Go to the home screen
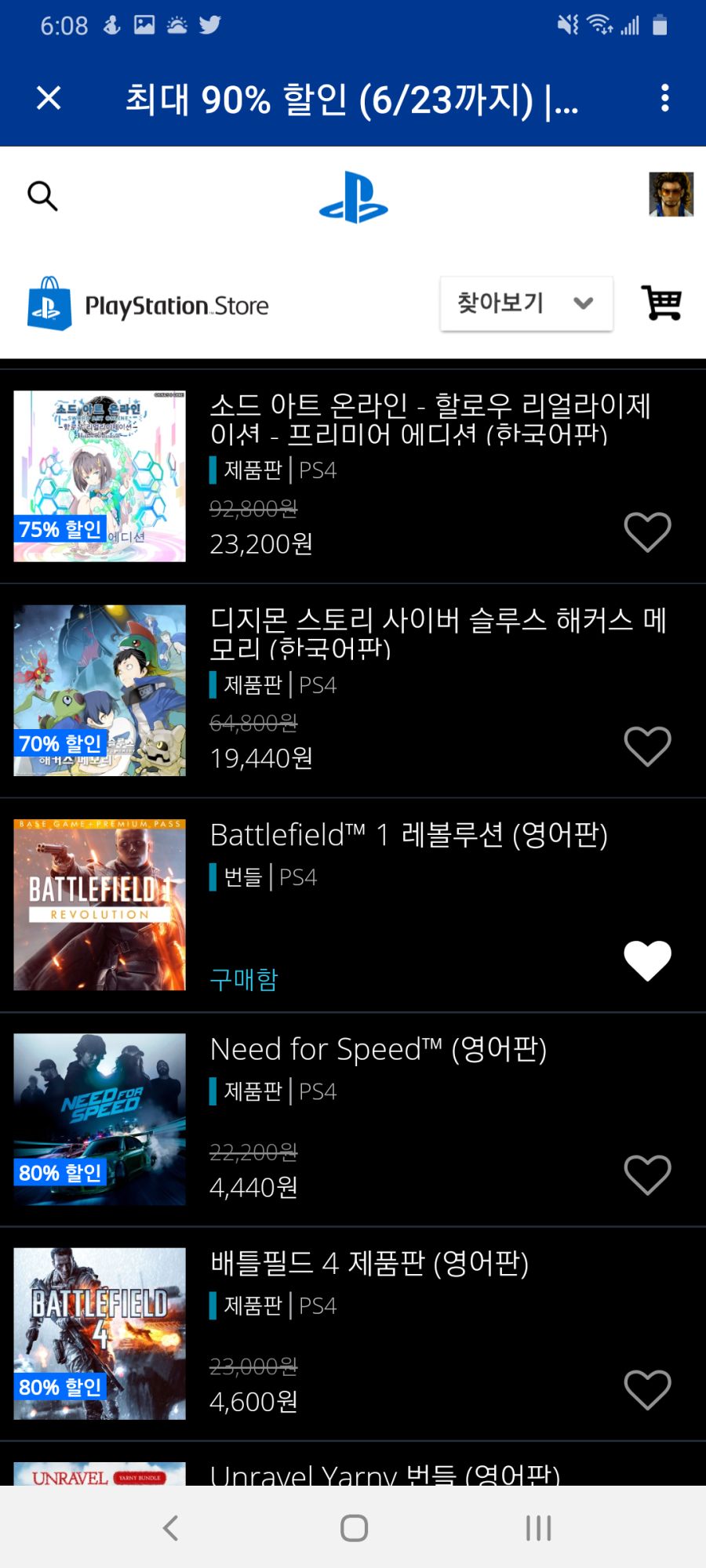 [354, 1528]
